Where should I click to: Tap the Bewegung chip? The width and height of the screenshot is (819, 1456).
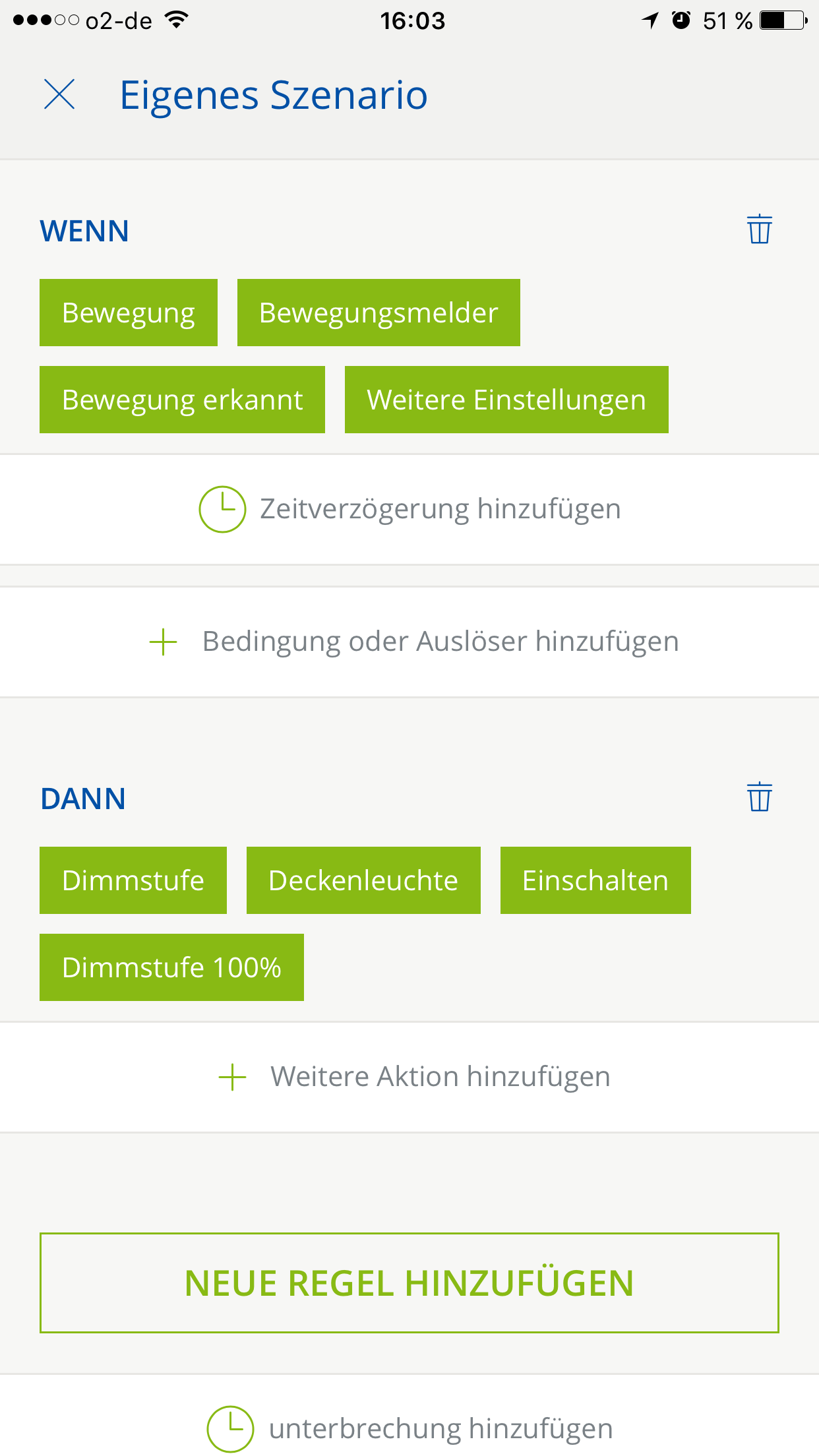coord(129,313)
